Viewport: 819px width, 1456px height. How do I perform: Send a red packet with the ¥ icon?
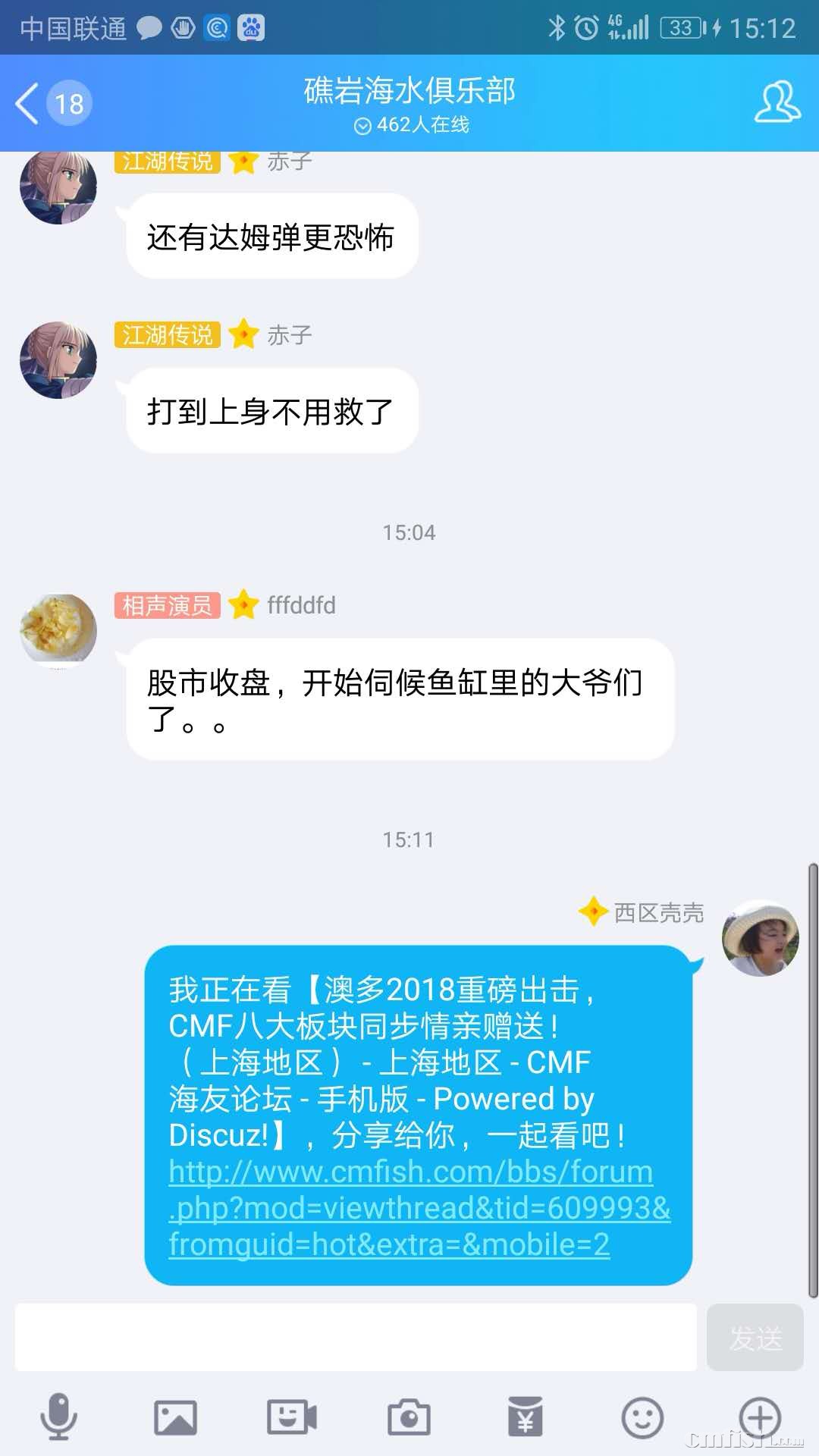pyautogui.click(x=526, y=1417)
